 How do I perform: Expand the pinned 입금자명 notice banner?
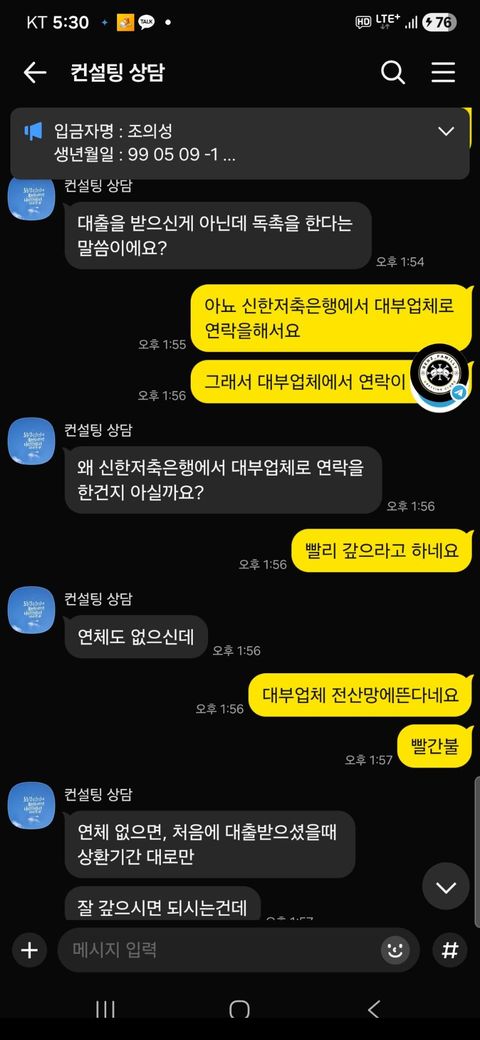[x=446, y=131]
